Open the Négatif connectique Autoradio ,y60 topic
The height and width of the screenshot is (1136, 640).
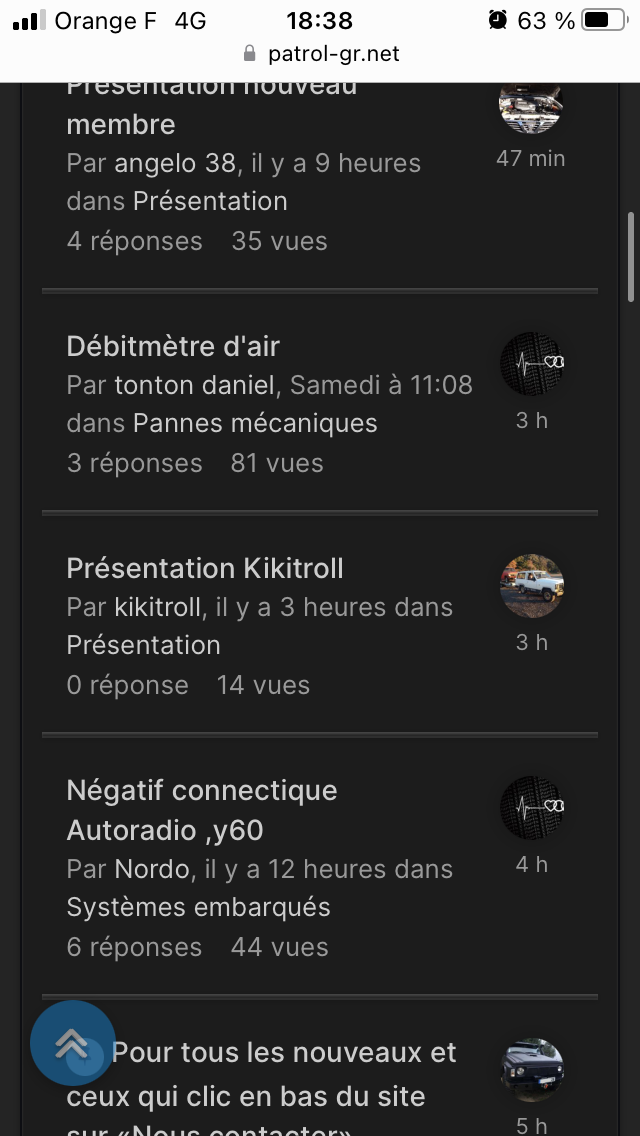coord(201,810)
